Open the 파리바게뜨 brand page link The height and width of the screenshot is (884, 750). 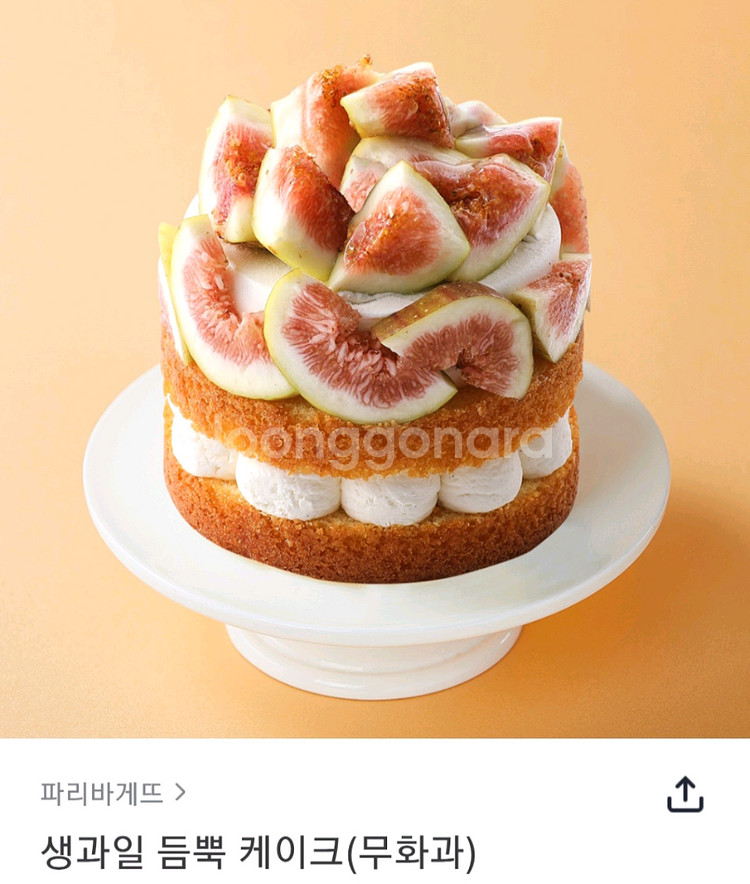coord(112,793)
